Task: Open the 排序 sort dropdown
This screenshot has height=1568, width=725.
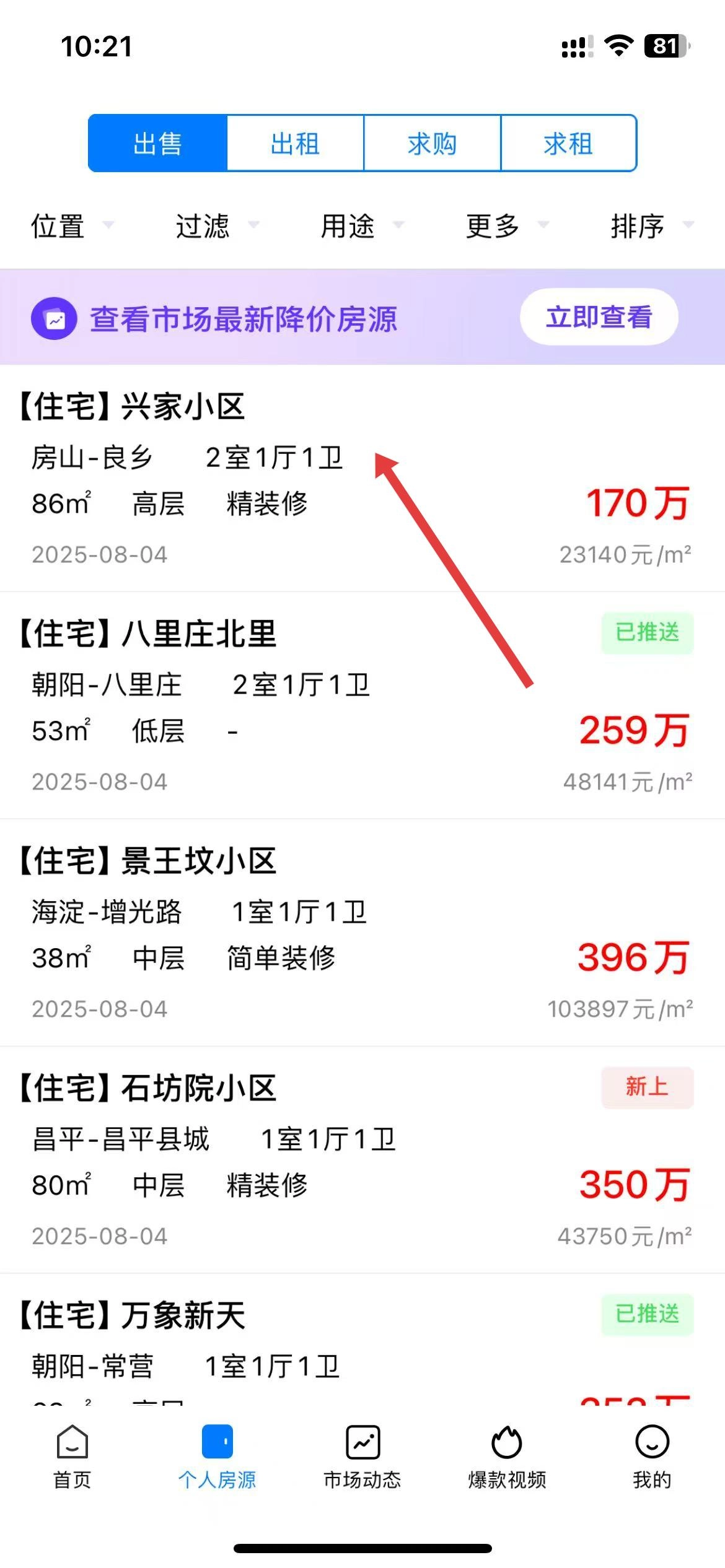Action: click(x=651, y=226)
